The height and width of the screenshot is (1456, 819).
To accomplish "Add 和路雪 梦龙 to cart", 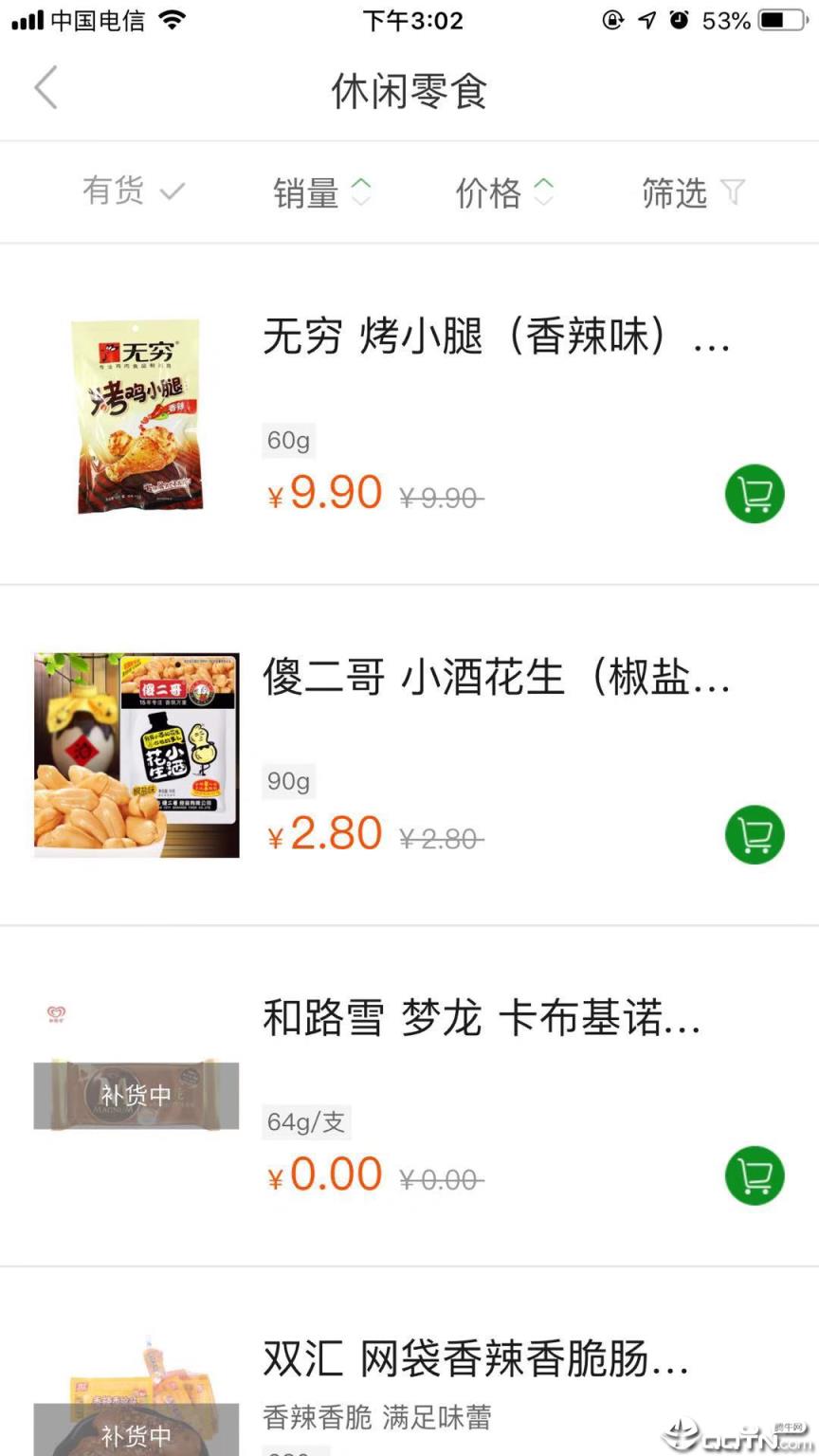I will tap(755, 1175).
